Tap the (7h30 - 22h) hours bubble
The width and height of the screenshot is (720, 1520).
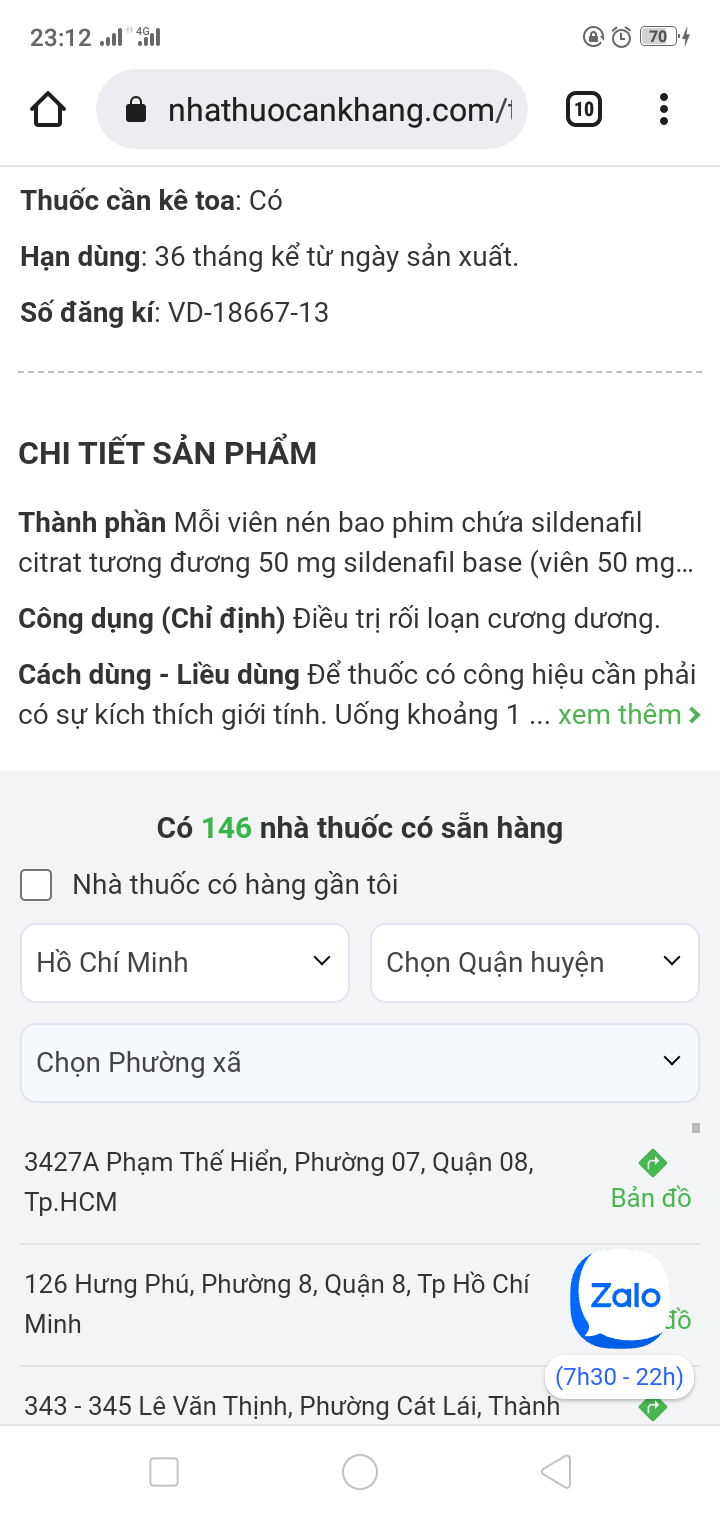pyautogui.click(x=618, y=1377)
